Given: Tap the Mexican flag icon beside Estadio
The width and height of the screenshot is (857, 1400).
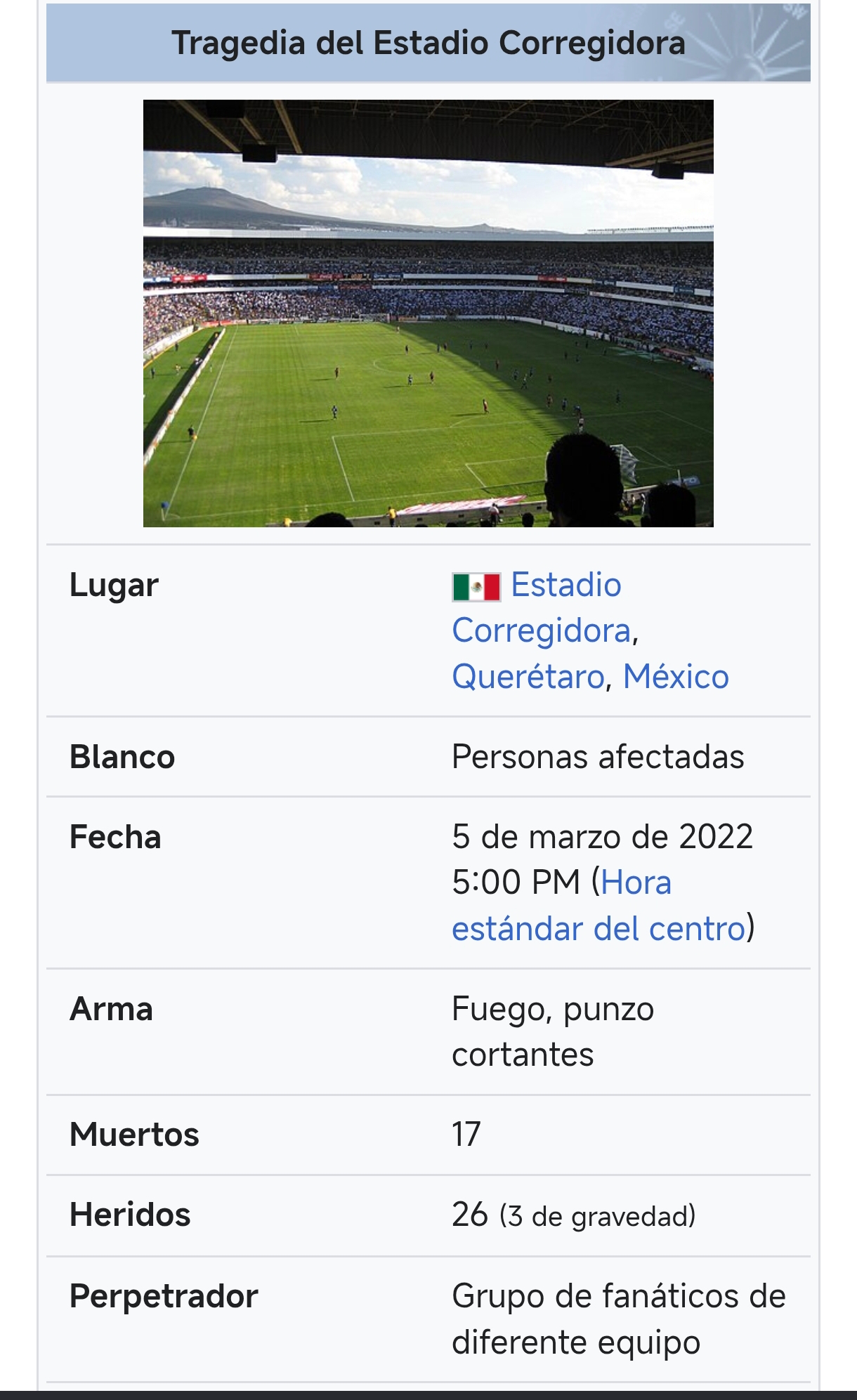Looking at the screenshot, I should 476,587.
